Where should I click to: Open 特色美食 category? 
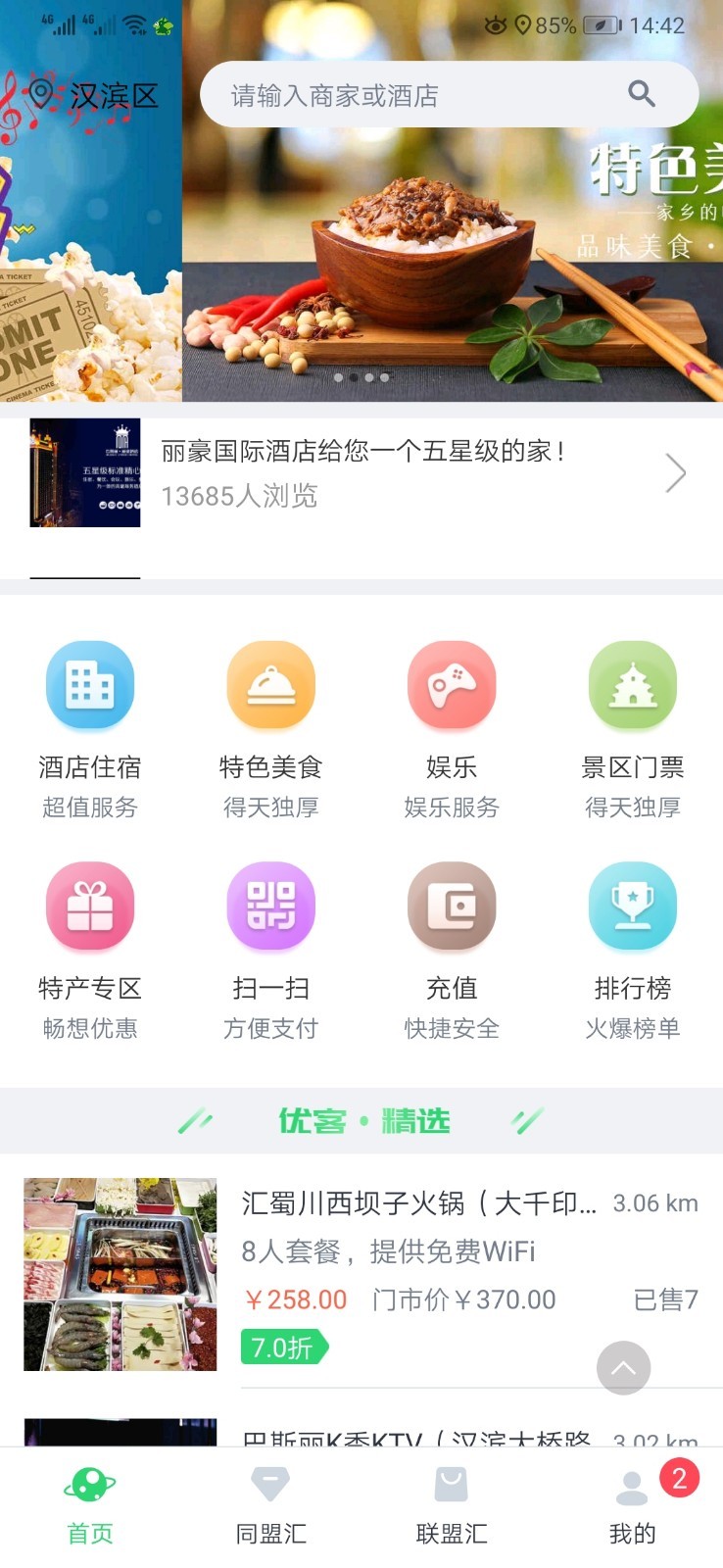pos(271,729)
